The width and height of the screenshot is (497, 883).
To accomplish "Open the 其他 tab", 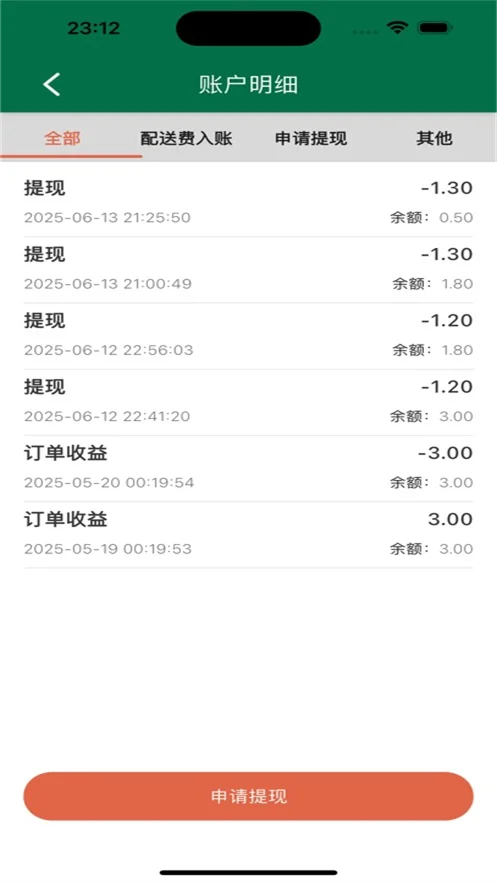I will tap(435, 138).
